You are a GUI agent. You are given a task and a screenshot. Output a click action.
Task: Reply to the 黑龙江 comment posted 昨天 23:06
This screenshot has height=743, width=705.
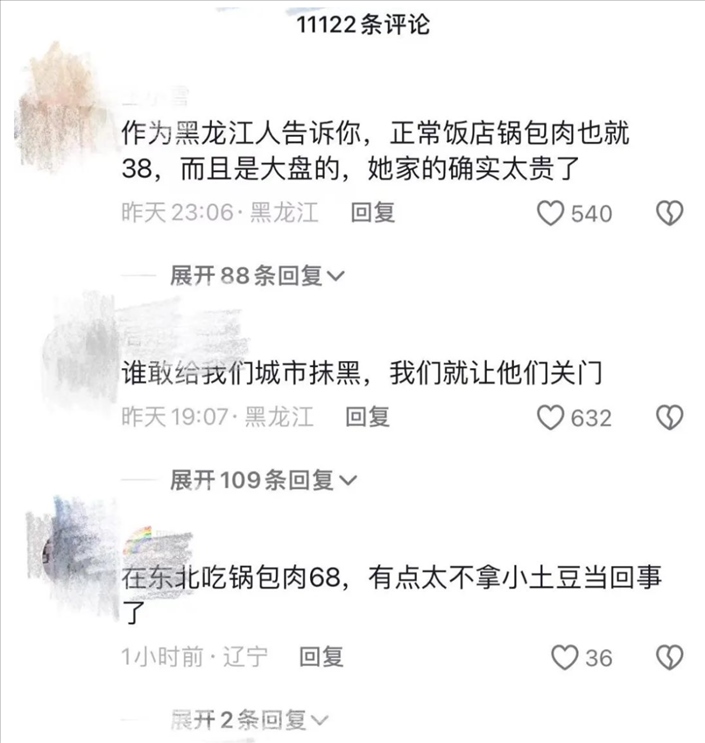point(373,213)
